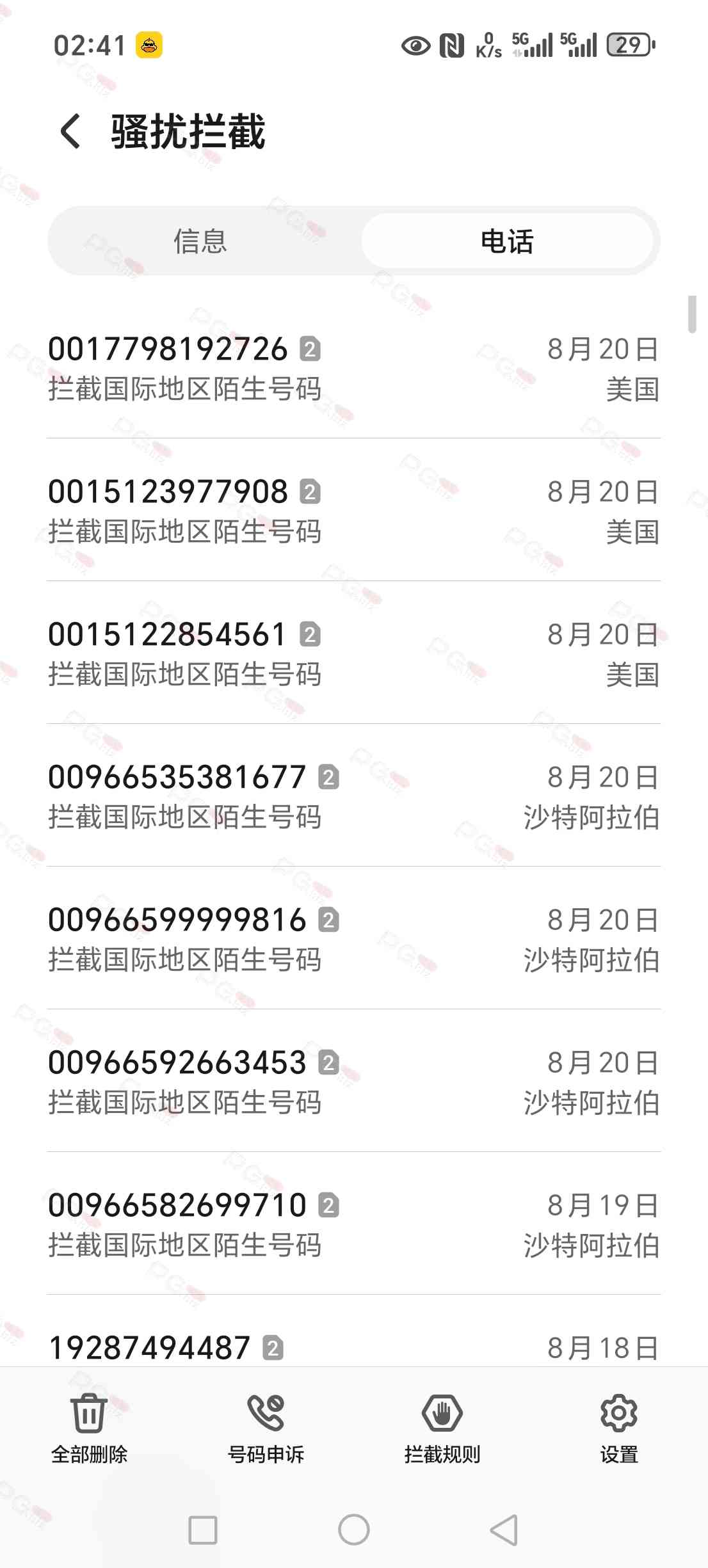Select the 电话 tab

pyautogui.click(x=507, y=241)
